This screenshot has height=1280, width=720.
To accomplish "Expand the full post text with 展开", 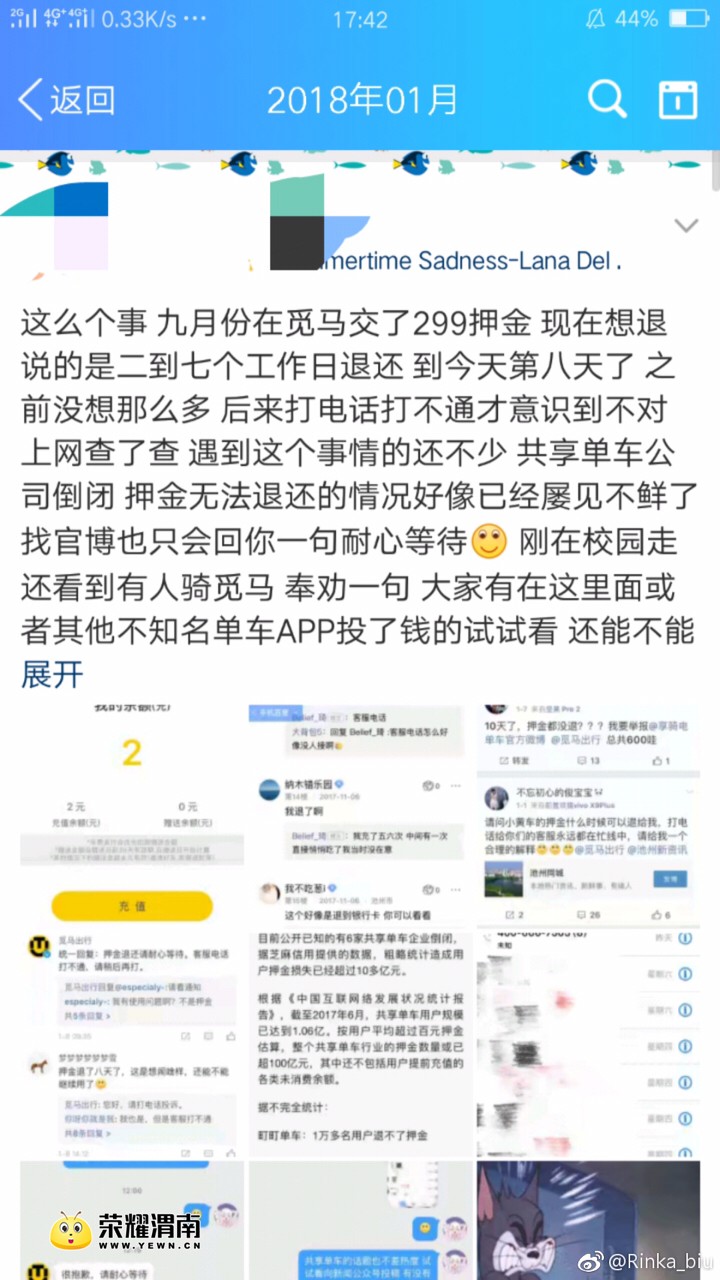I will [x=52, y=674].
